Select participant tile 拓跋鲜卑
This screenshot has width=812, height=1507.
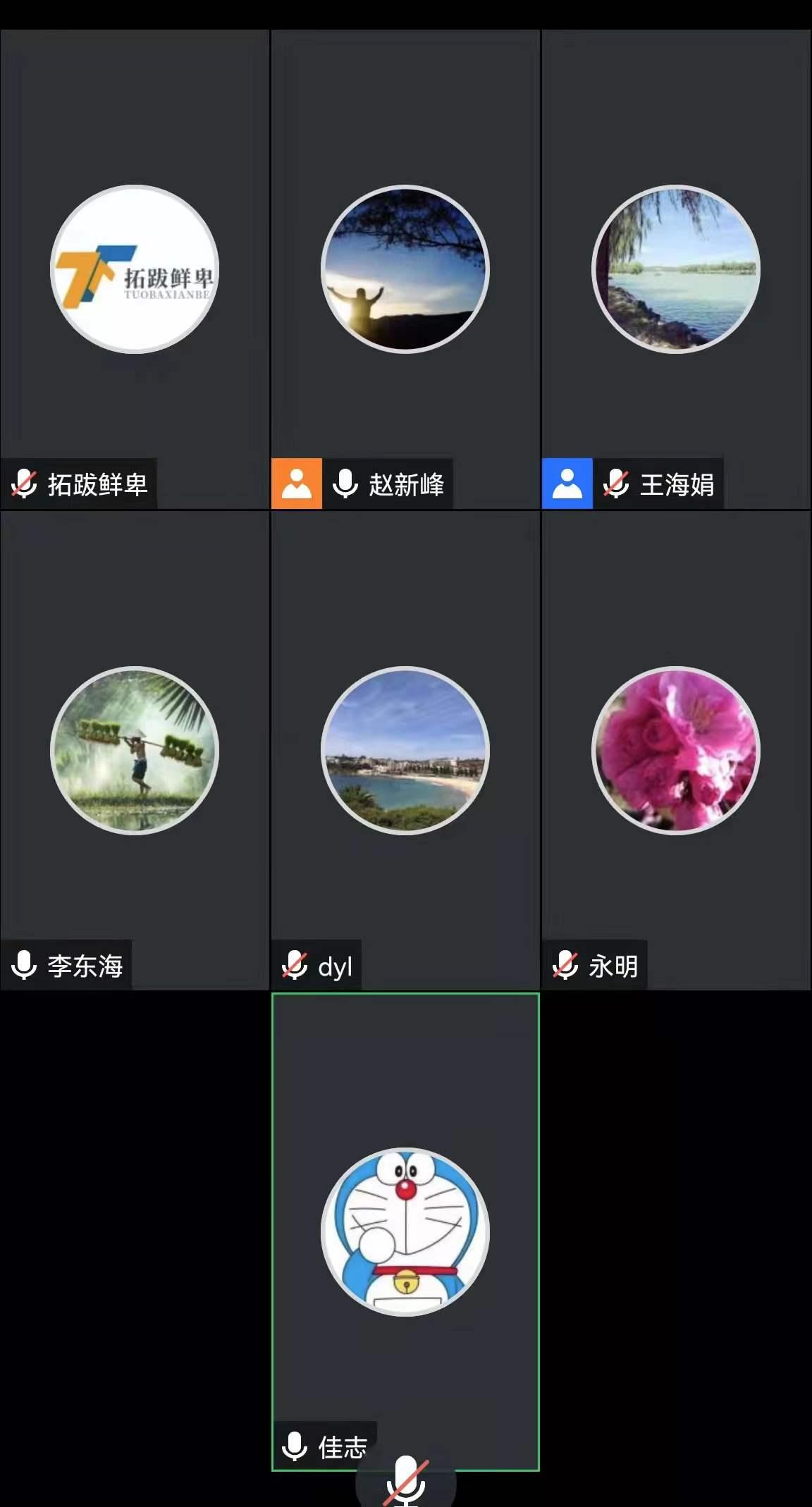click(x=135, y=269)
